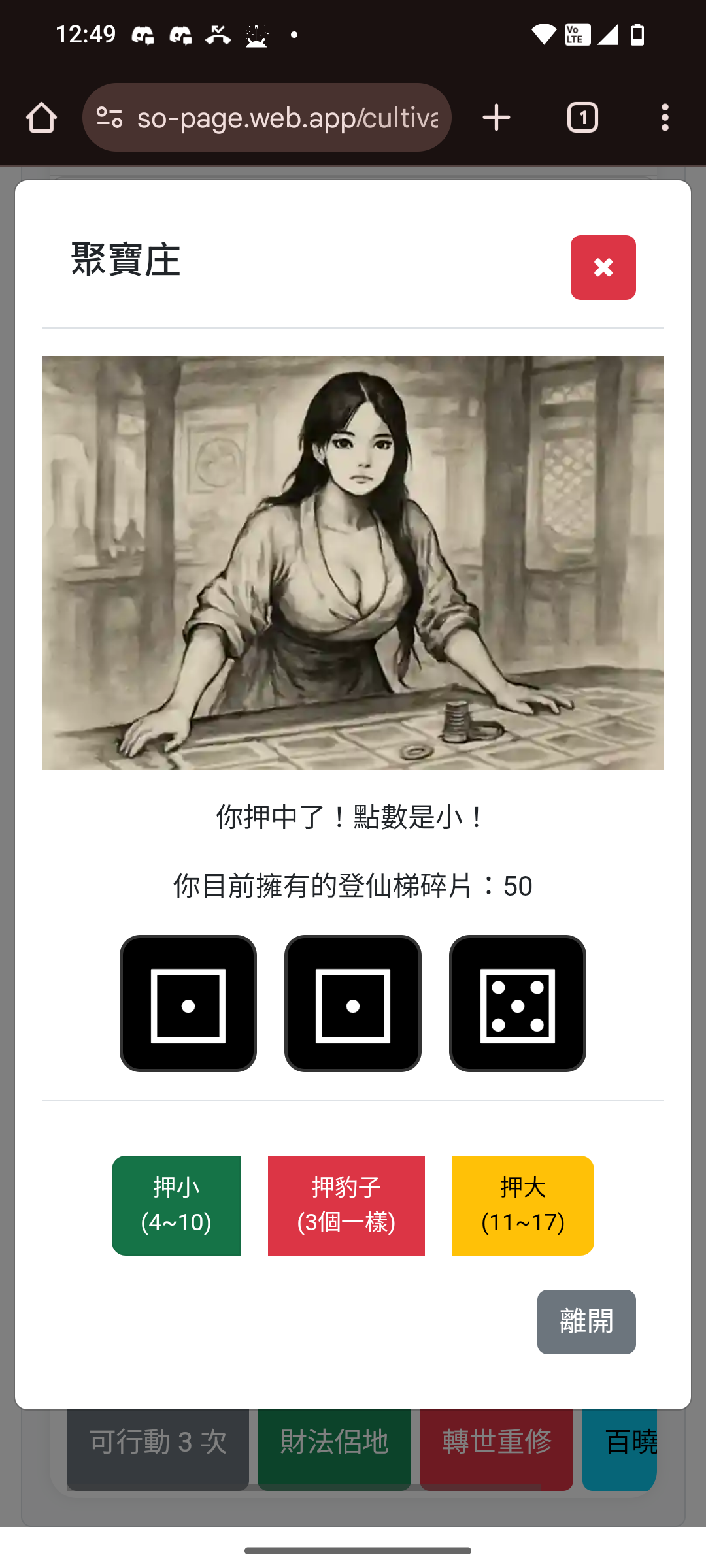Open Chrome overflow menu
The image size is (706, 1568).
(665, 118)
